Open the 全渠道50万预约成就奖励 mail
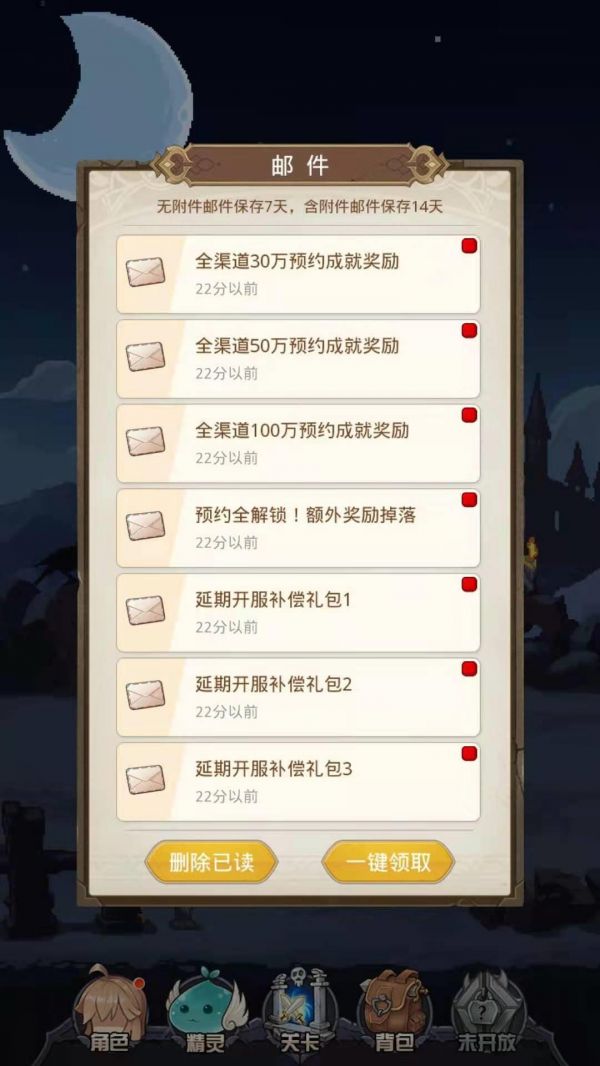This screenshot has height=1066, width=600. coord(298,358)
